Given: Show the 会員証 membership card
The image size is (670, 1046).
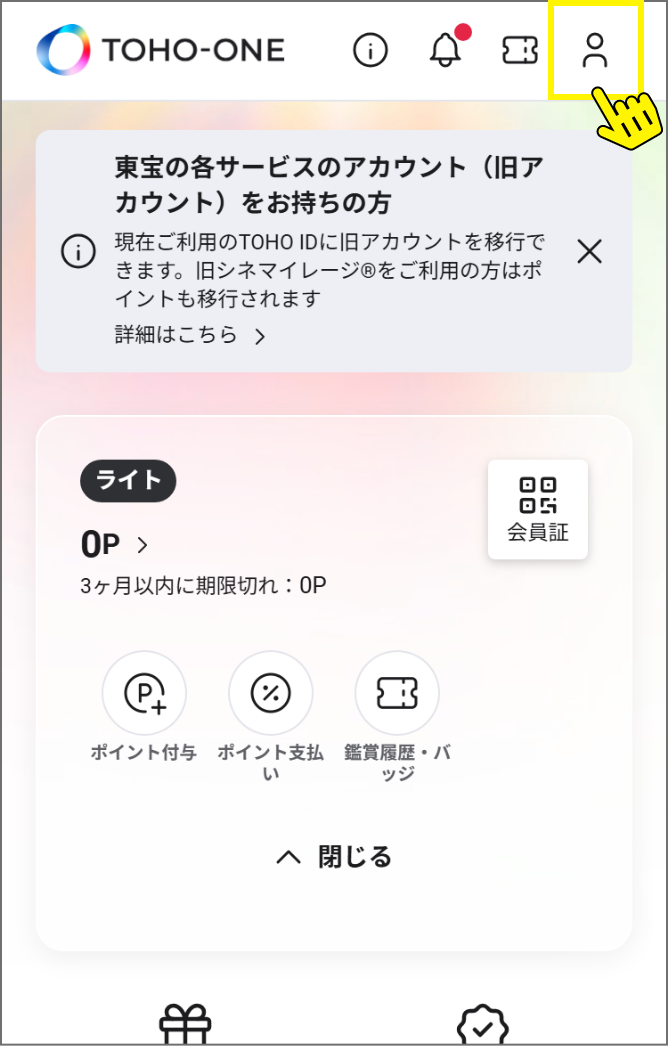Looking at the screenshot, I should tap(537, 509).
